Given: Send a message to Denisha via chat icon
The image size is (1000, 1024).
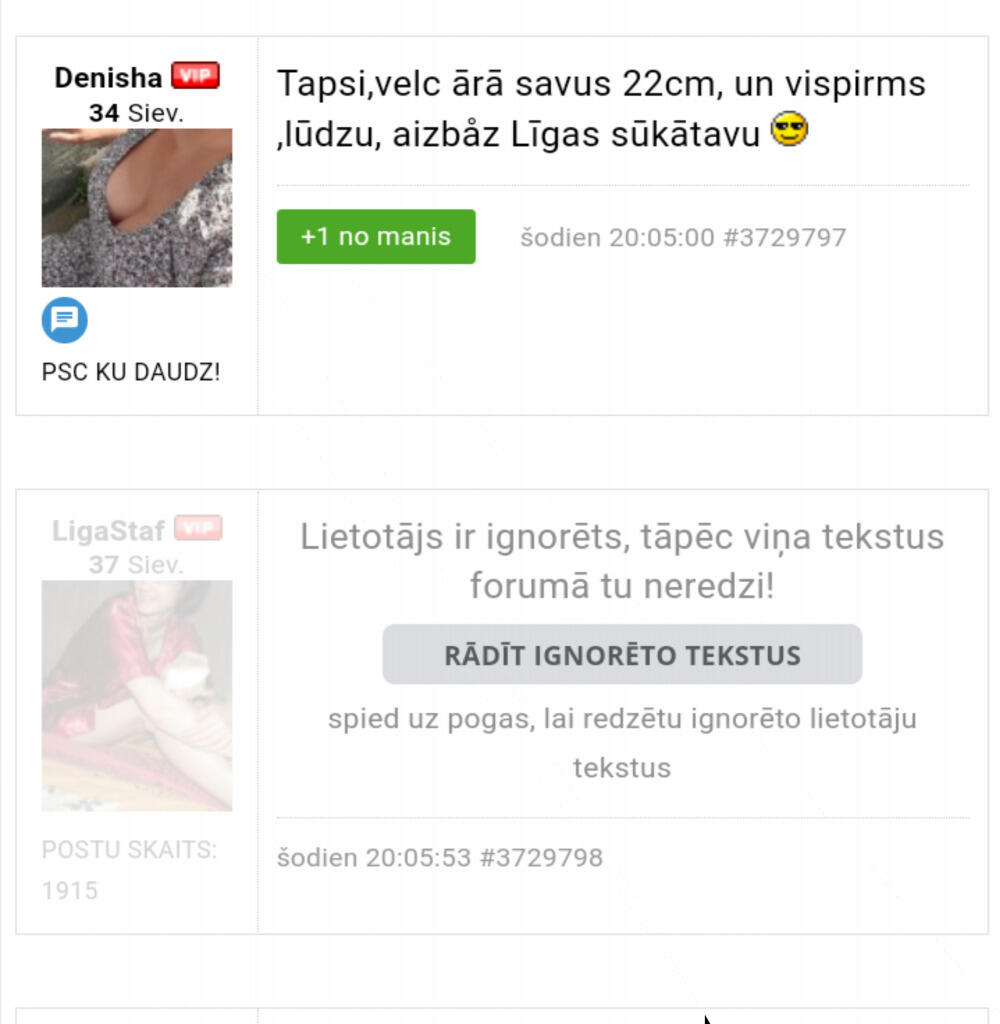Looking at the screenshot, I should pos(65,320).
